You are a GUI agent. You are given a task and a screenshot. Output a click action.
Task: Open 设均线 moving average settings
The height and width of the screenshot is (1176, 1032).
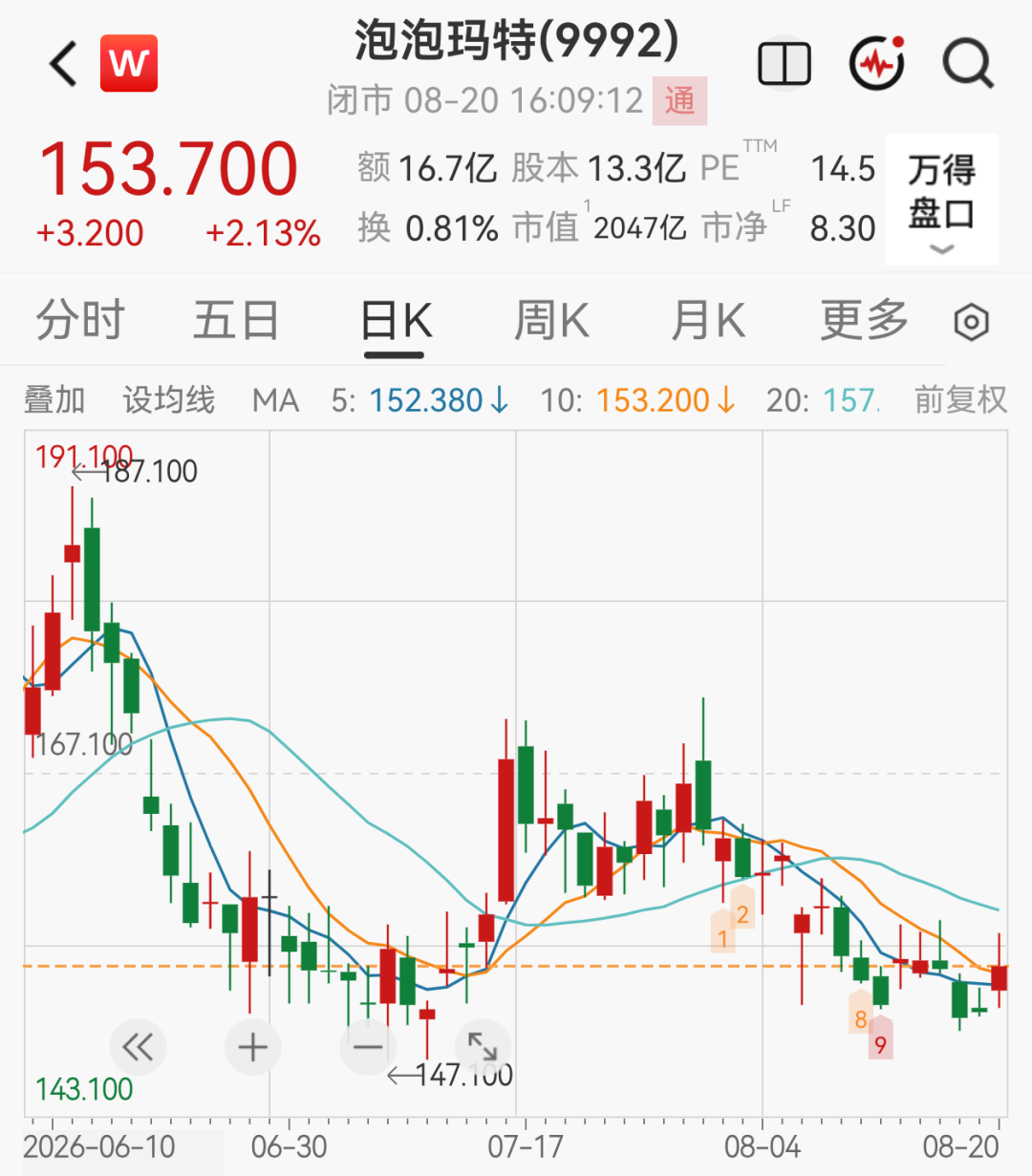point(168,399)
